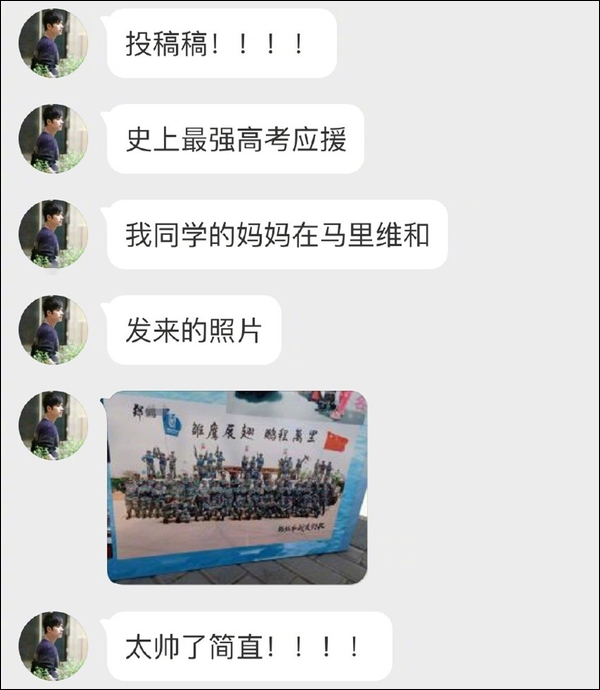Open sender's avatar beside "投稿稿" message
Image resolution: width=600 pixels, height=690 pixels.
click(x=53, y=43)
